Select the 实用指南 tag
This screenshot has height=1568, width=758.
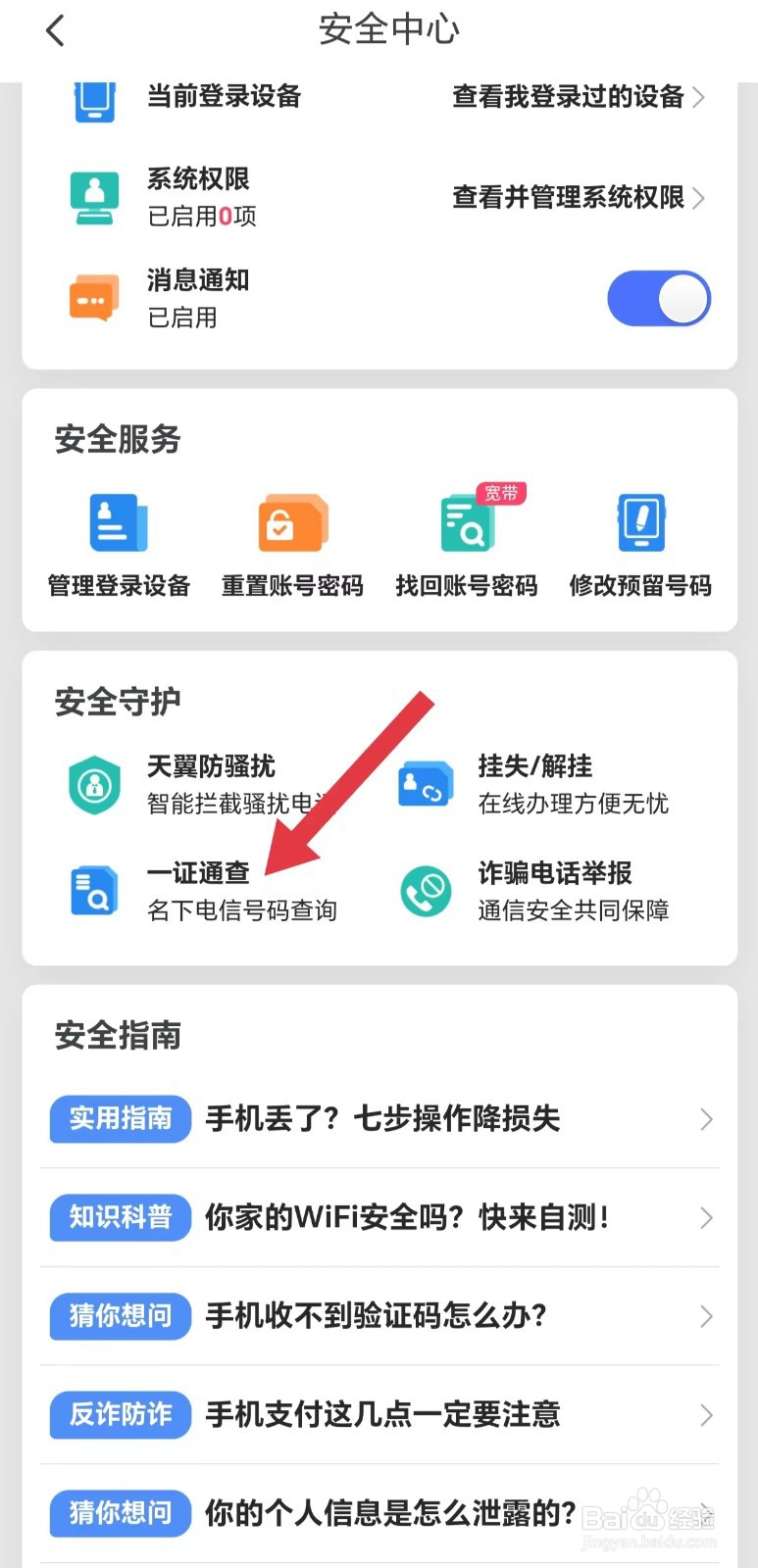(120, 1119)
